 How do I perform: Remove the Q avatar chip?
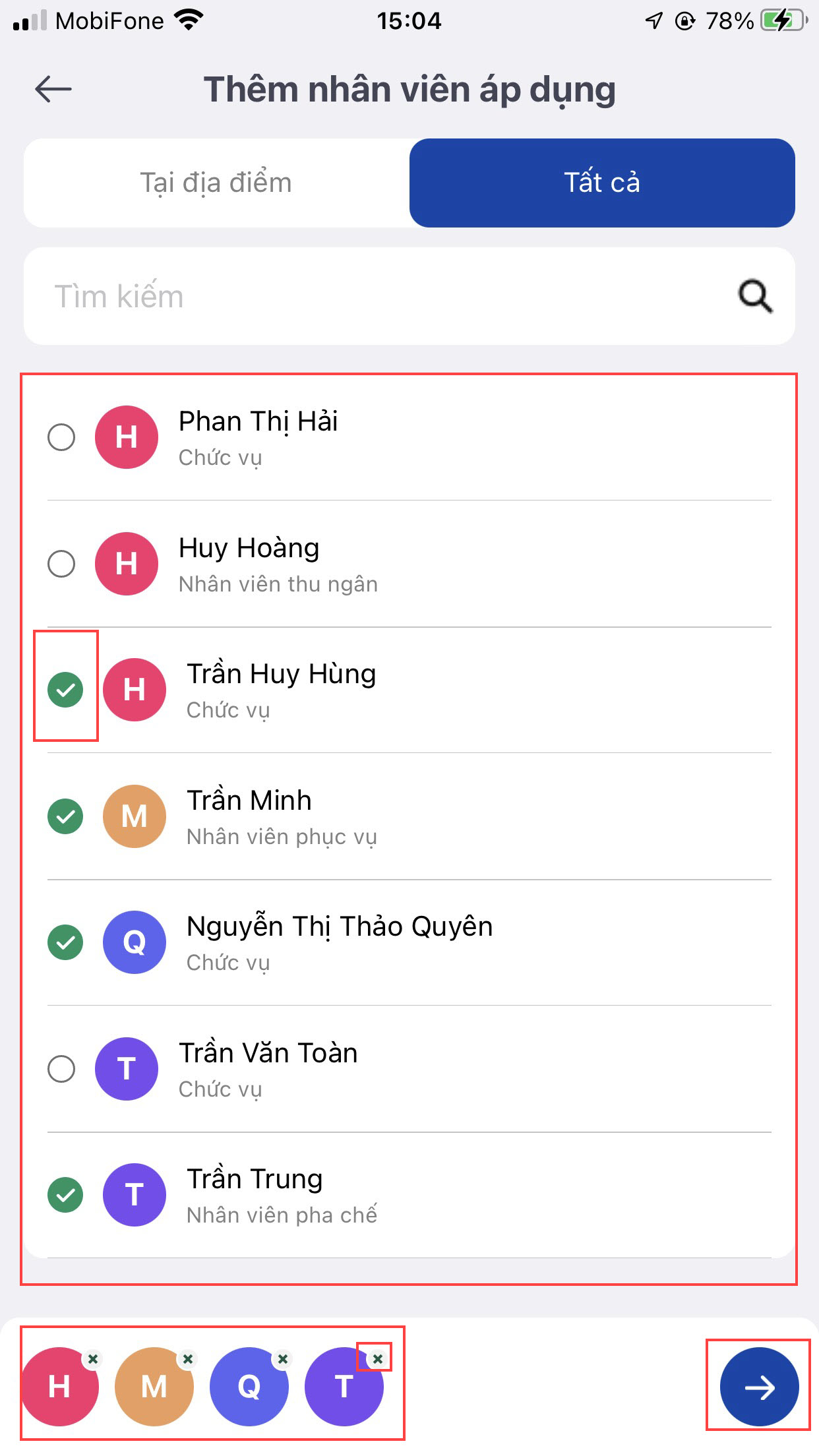(x=283, y=1359)
